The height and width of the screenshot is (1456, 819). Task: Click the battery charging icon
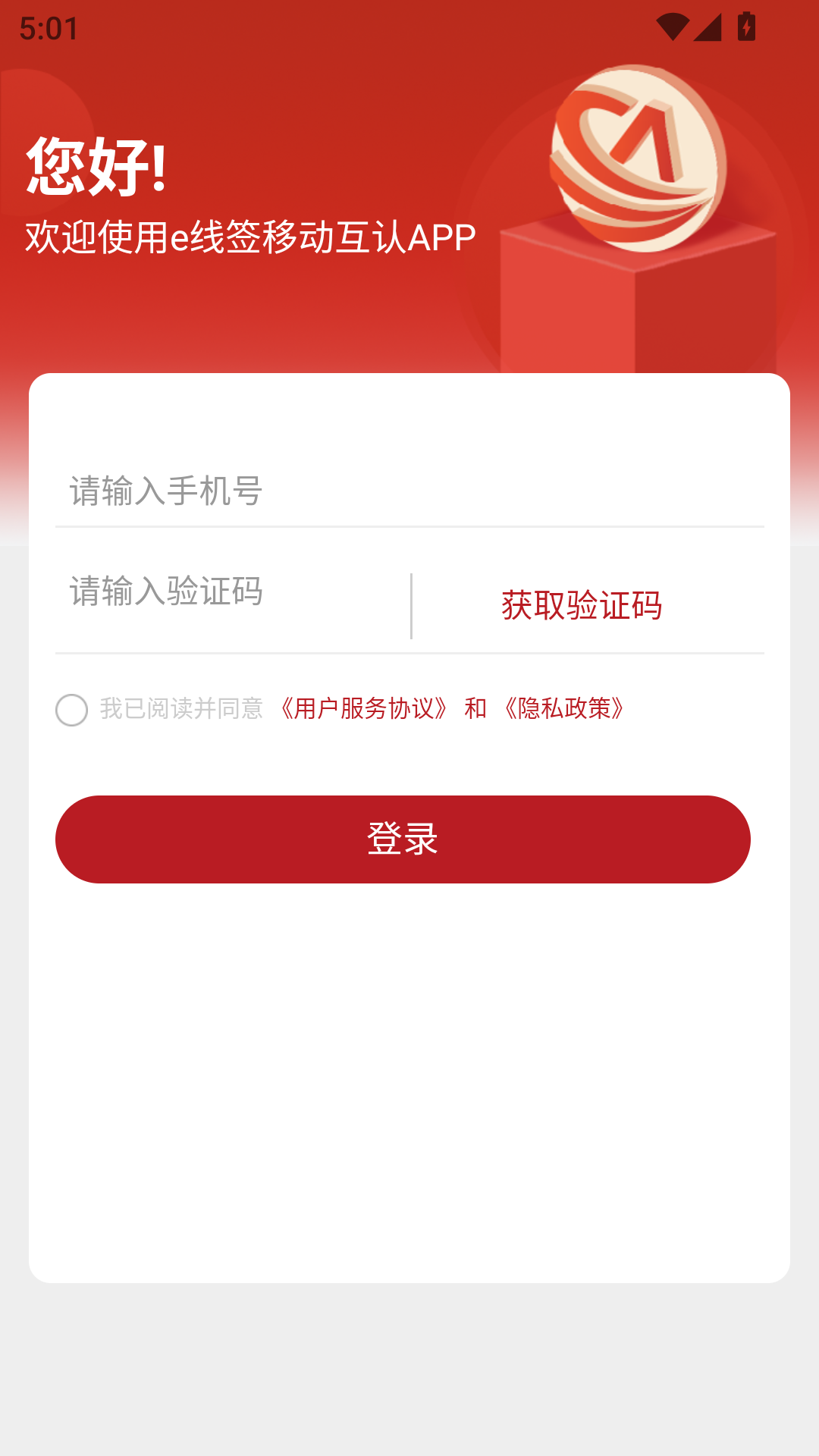point(745,25)
